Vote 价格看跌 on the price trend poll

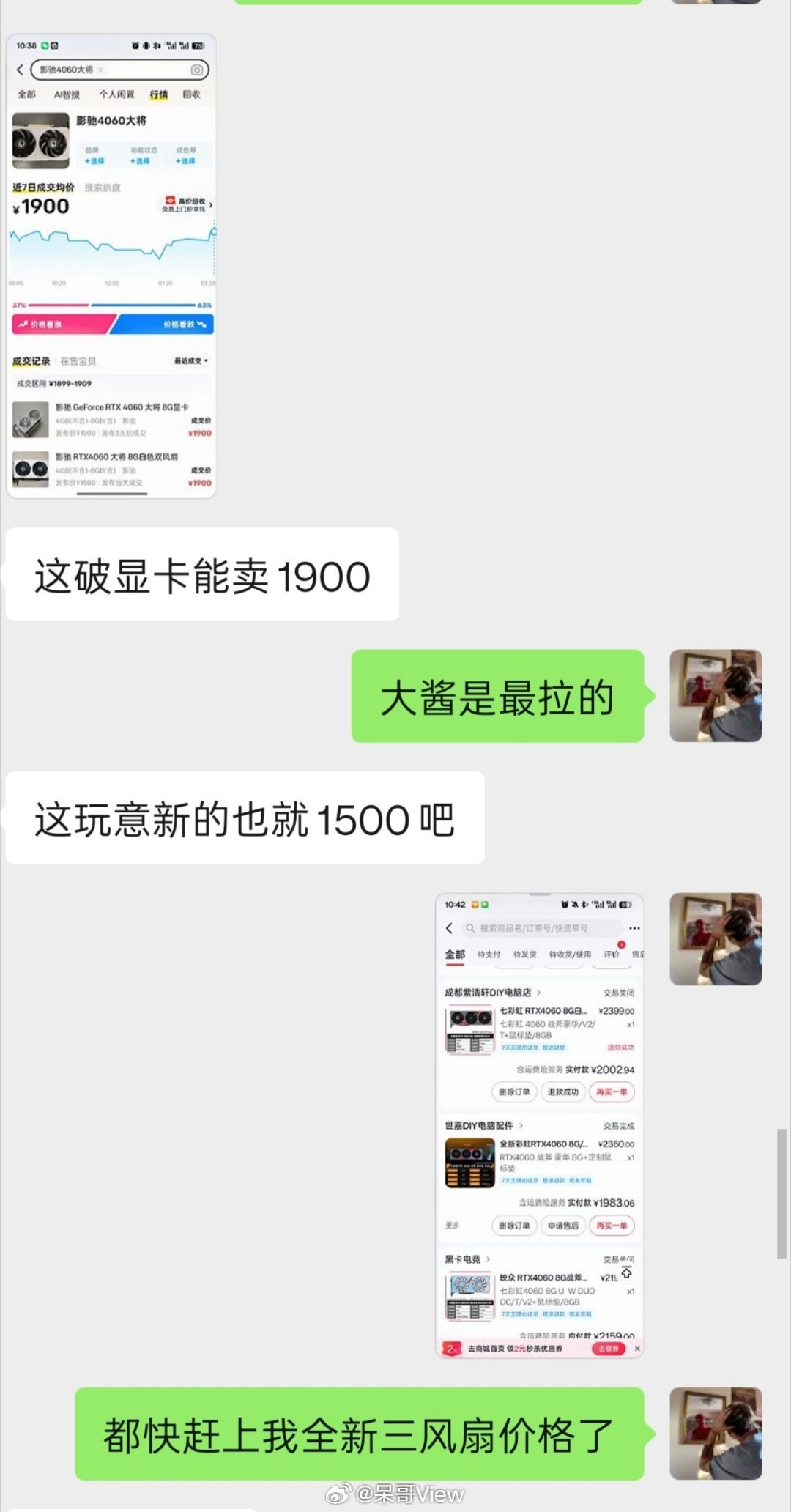179,325
